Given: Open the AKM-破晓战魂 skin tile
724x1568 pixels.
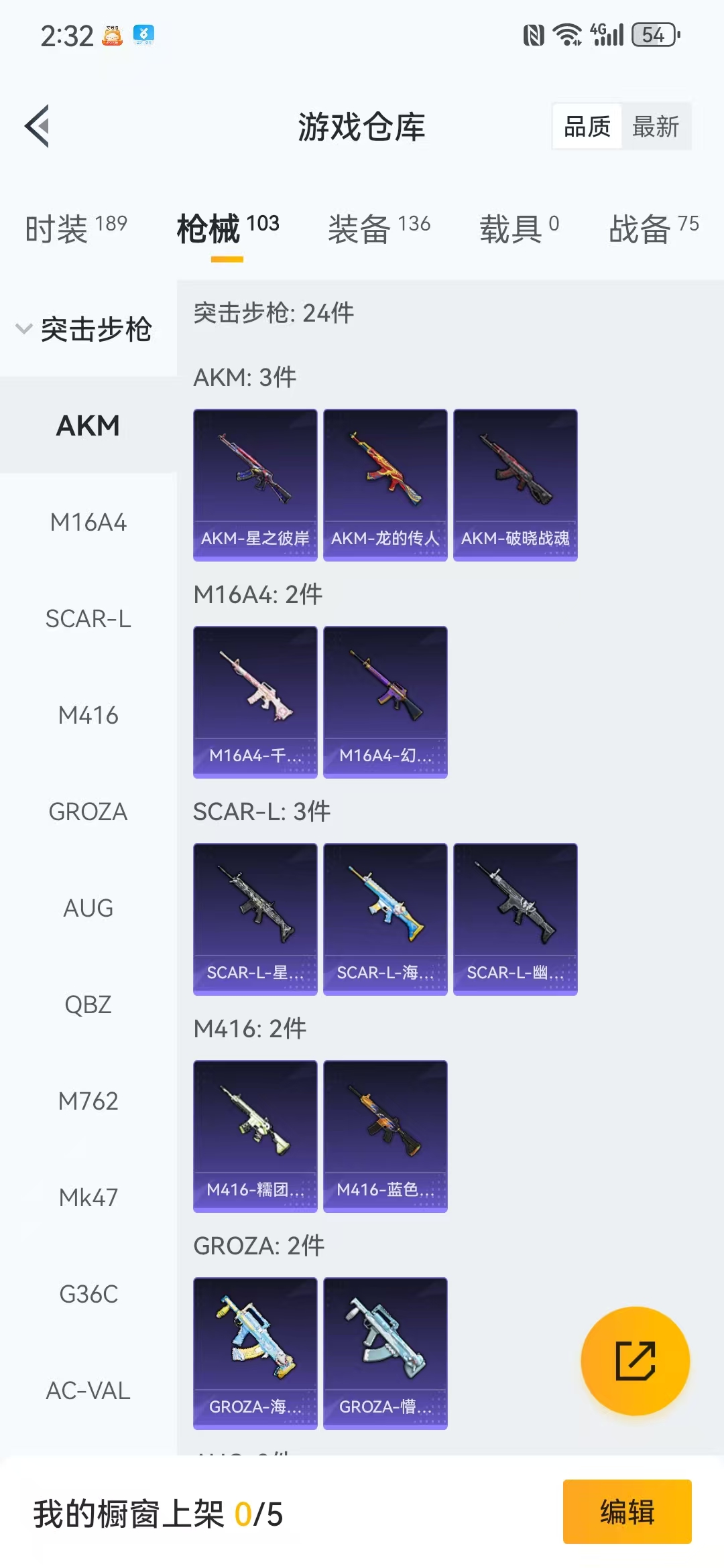Looking at the screenshot, I should coord(515,484).
